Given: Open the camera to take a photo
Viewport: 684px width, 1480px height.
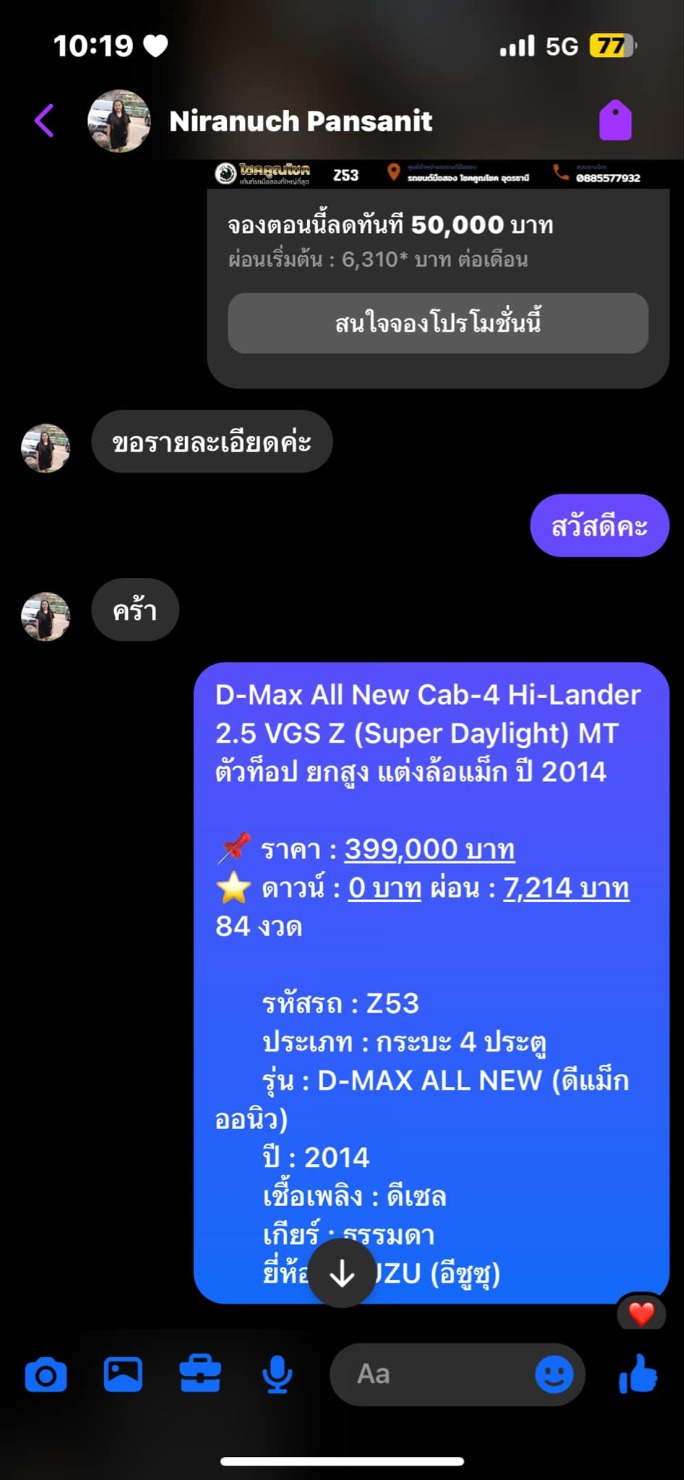Looking at the screenshot, I should click(x=46, y=1375).
